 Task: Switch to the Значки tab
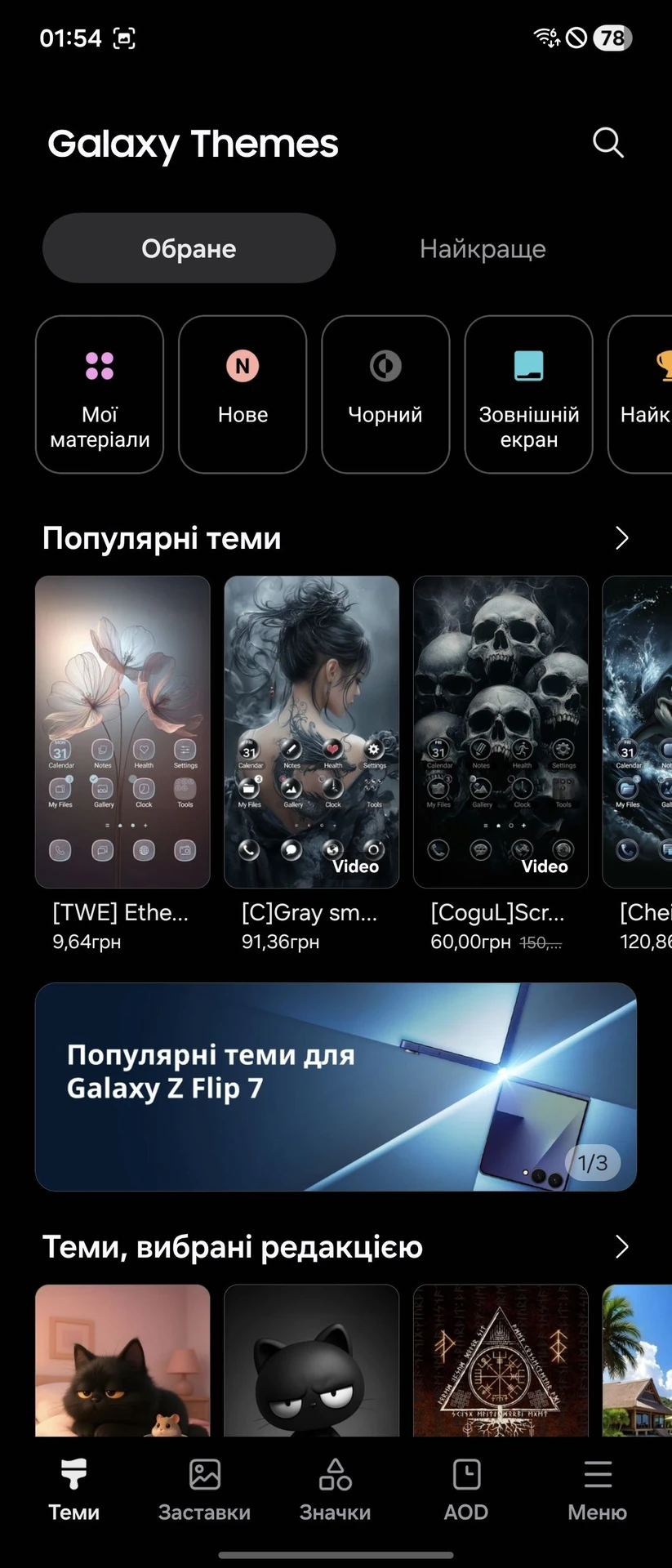335,1490
